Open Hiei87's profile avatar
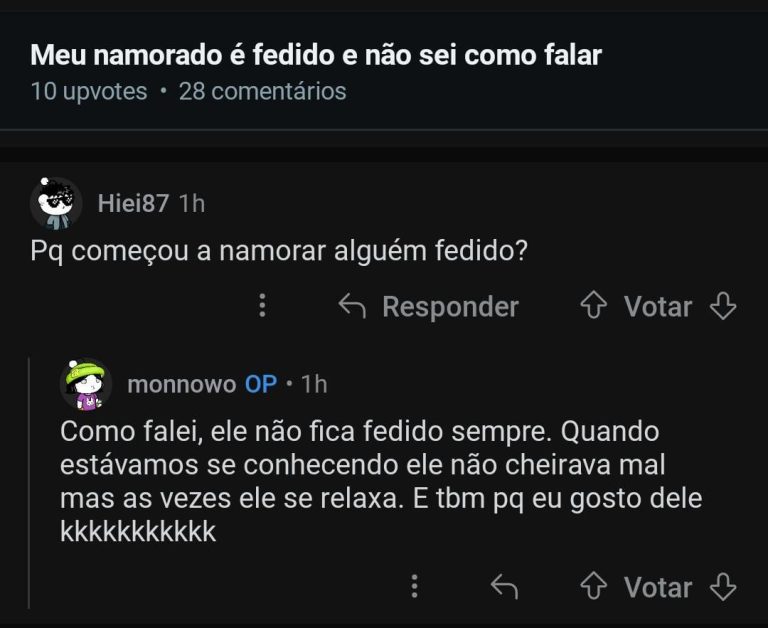The image size is (768, 628). (x=56, y=204)
